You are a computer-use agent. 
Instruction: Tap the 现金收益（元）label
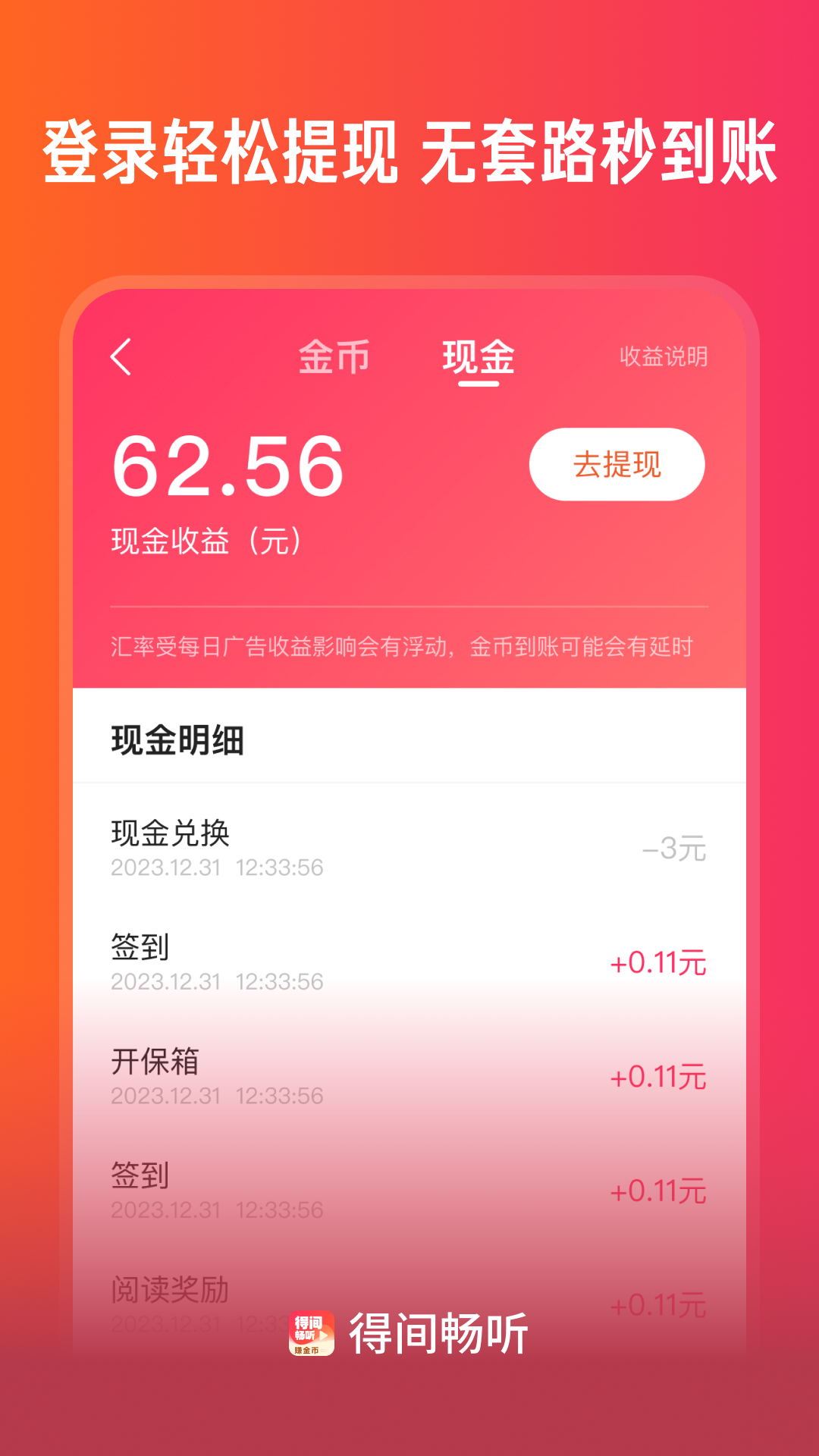pos(205,540)
